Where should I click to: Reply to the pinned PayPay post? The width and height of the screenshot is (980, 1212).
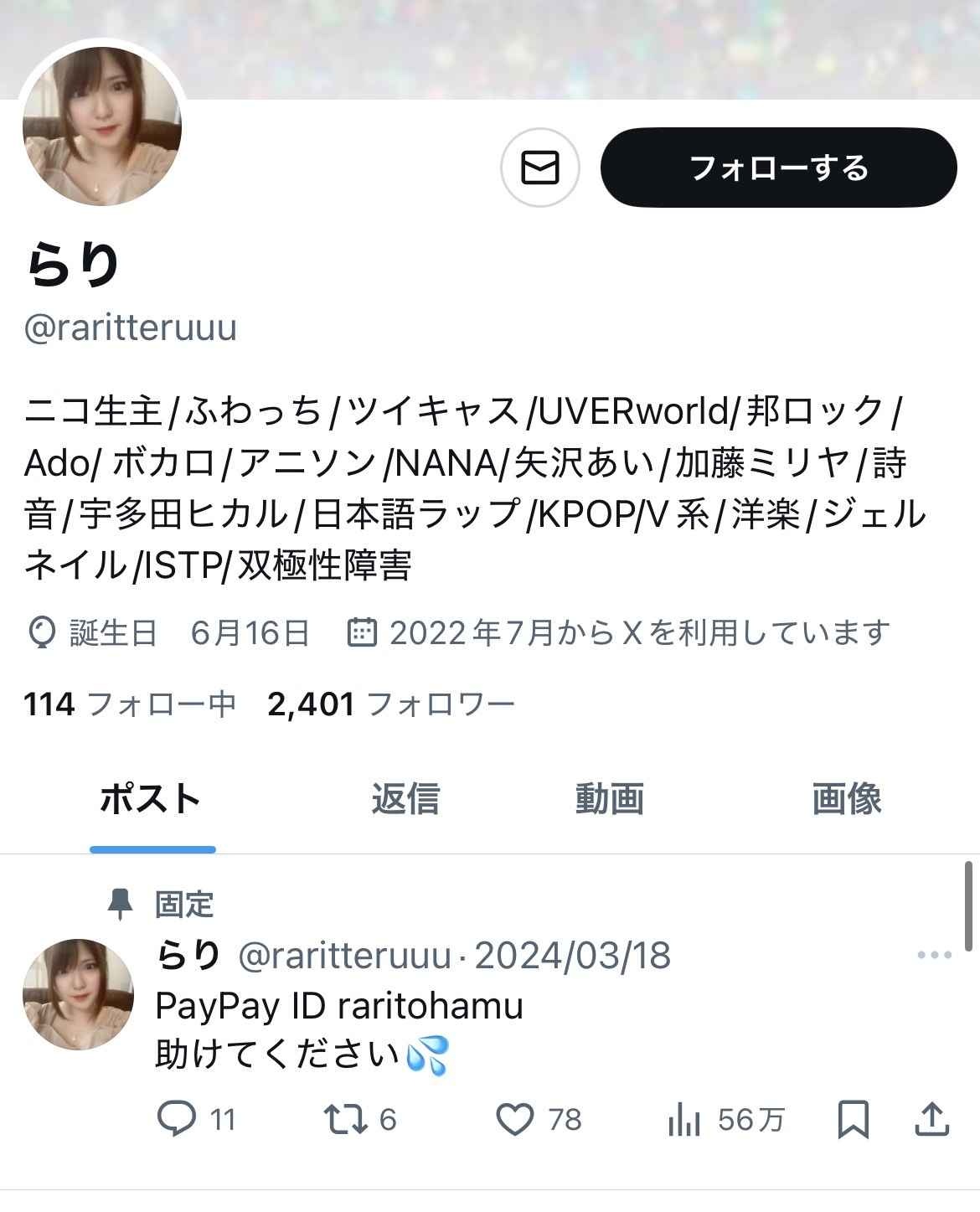(x=177, y=1119)
